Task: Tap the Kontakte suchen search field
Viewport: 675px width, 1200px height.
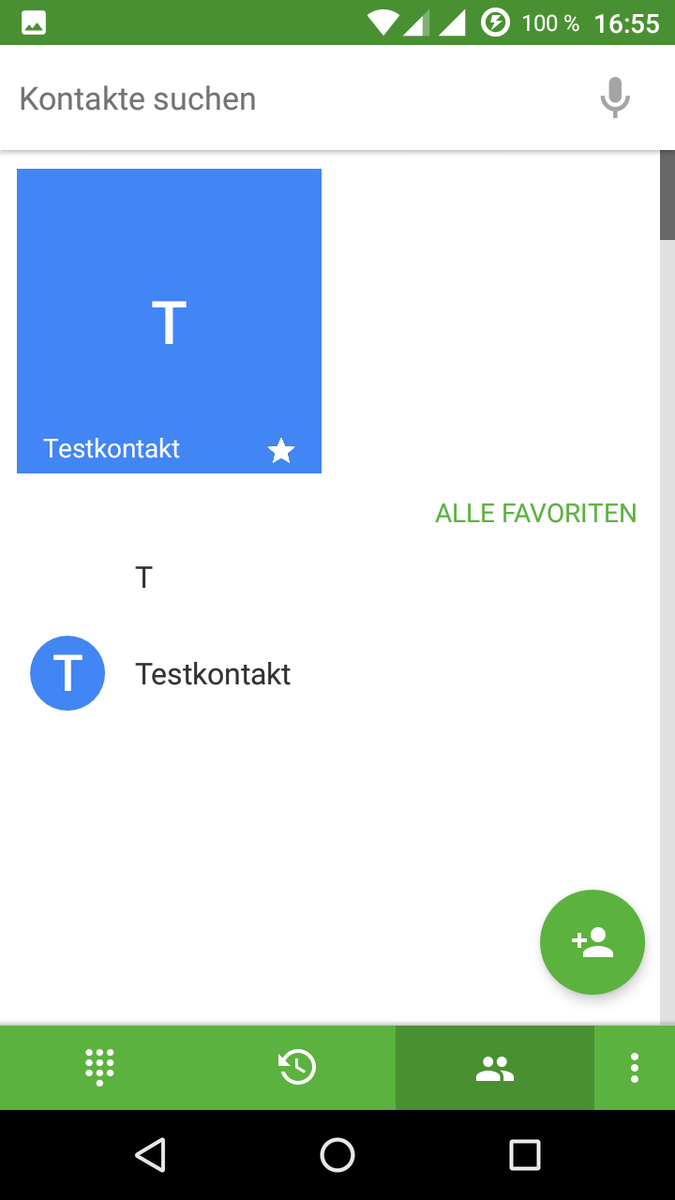Action: [x=290, y=99]
